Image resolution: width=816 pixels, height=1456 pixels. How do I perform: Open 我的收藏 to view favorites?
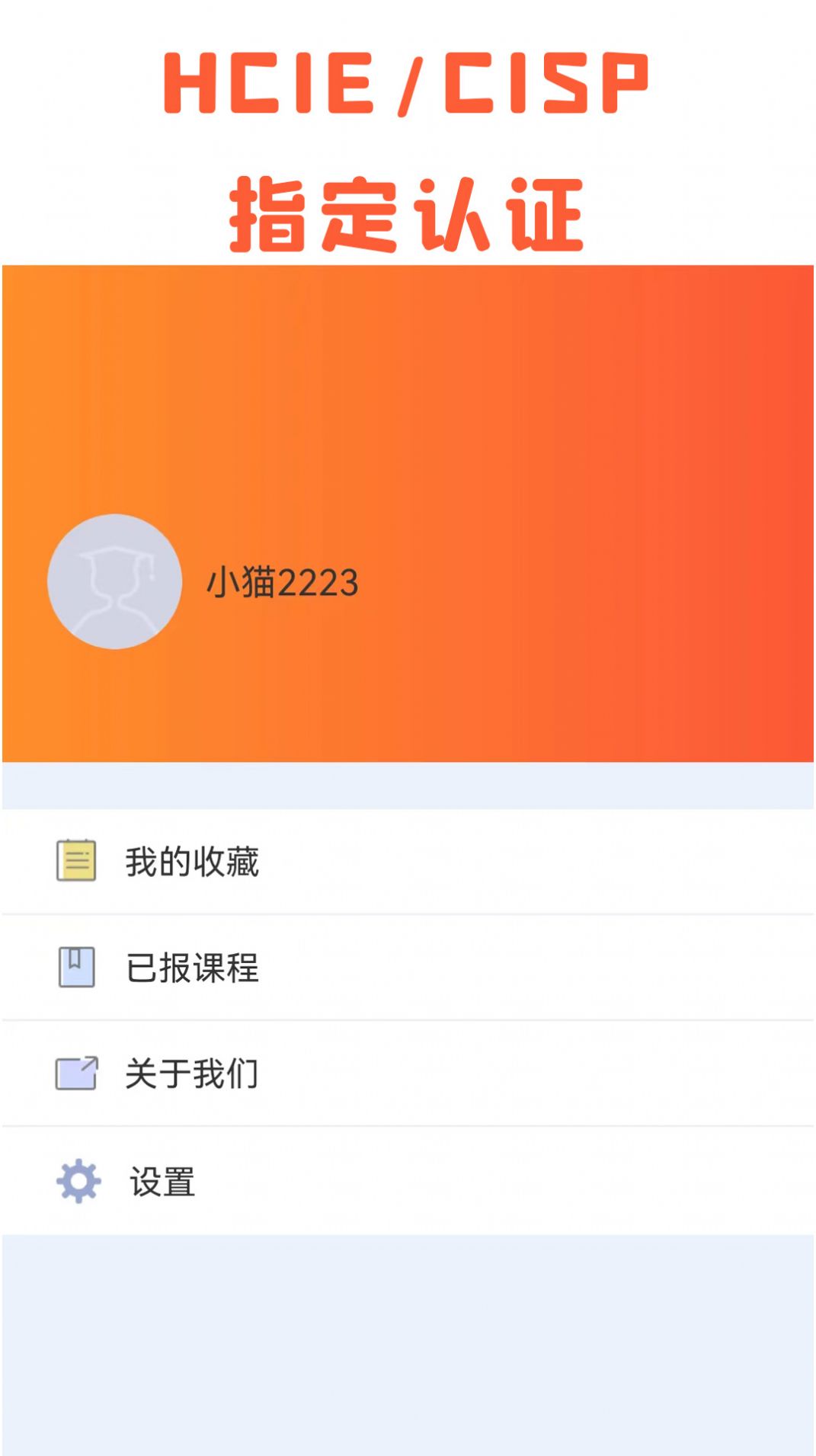[x=190, y=861]
